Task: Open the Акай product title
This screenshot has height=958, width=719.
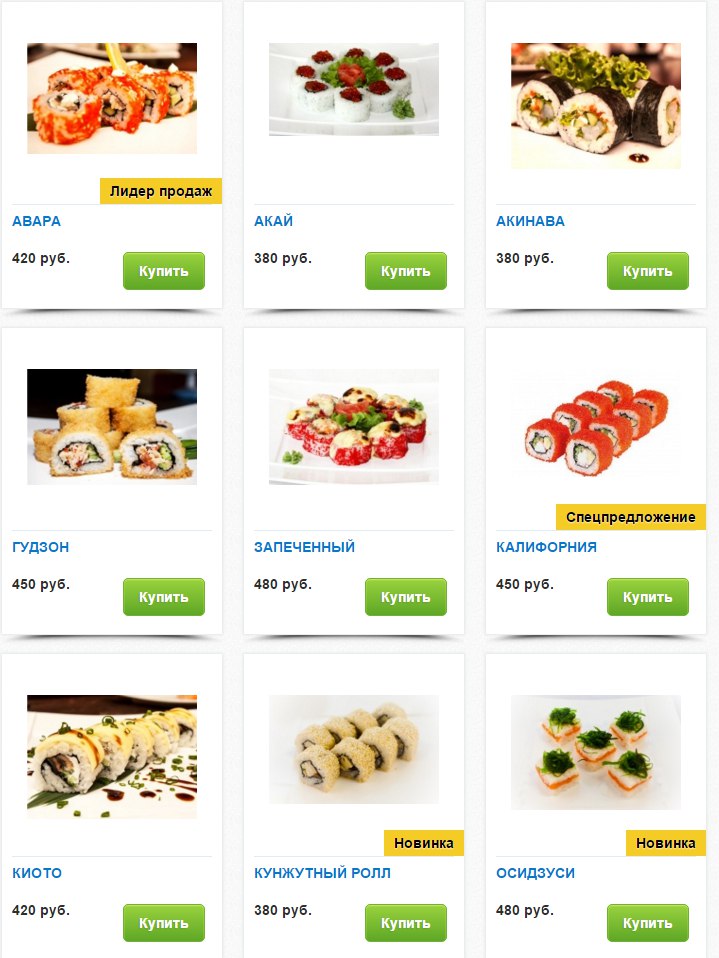Action: (x=274, y=221)
